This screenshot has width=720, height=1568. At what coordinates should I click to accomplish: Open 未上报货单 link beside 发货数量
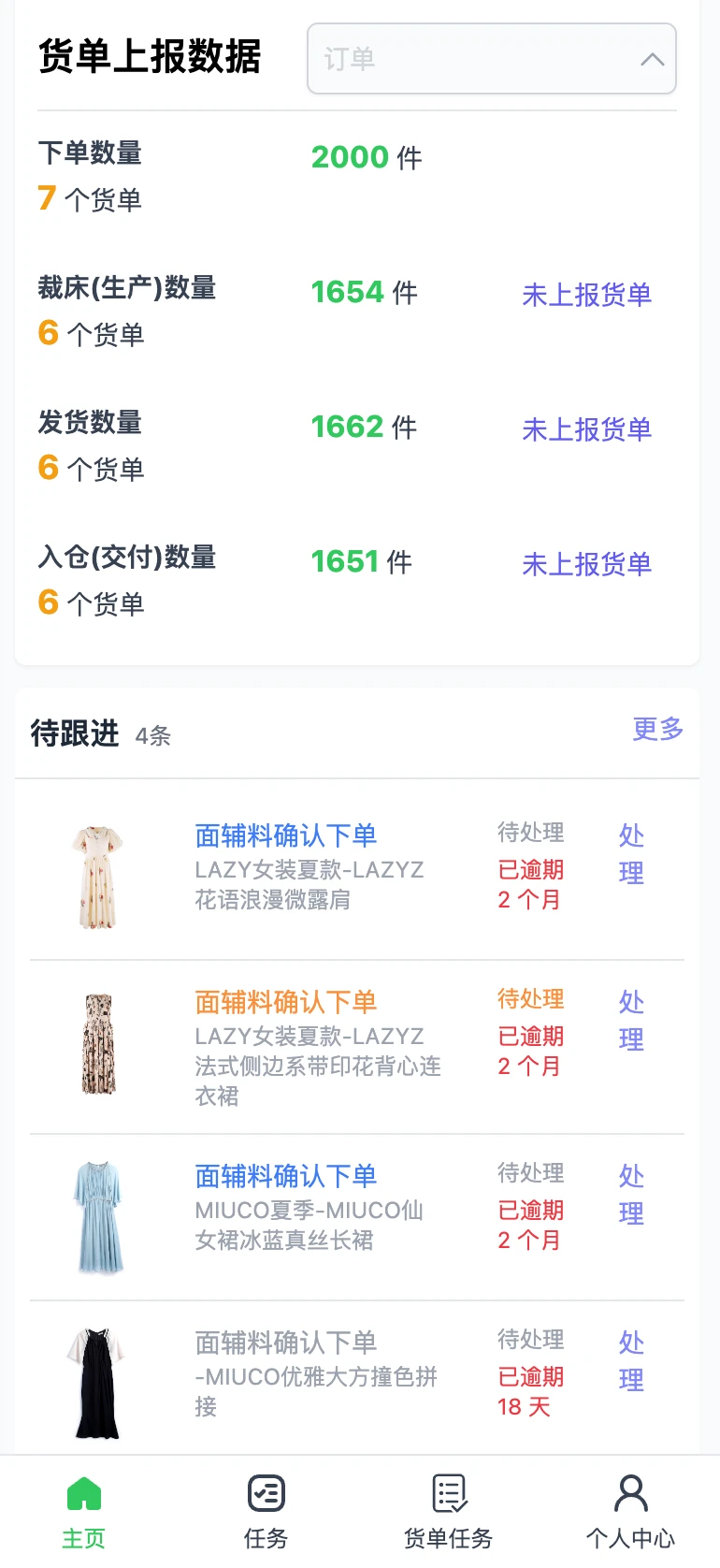(x=586, y=428)
